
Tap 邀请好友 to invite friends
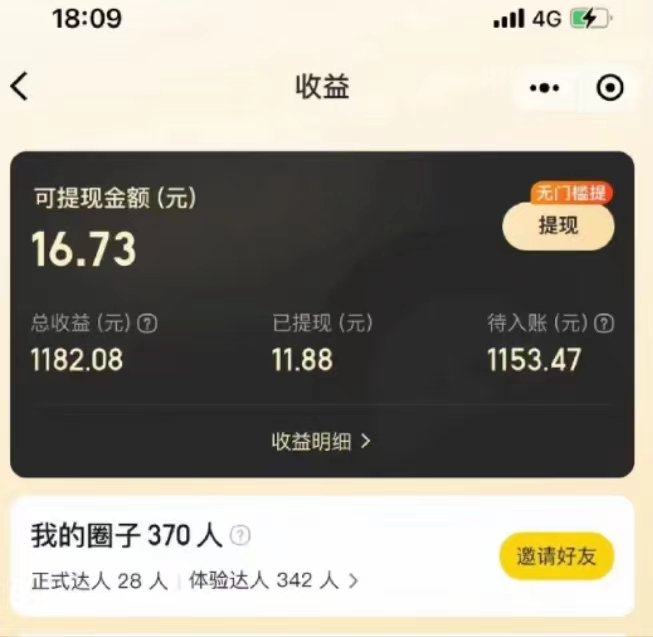556,557
